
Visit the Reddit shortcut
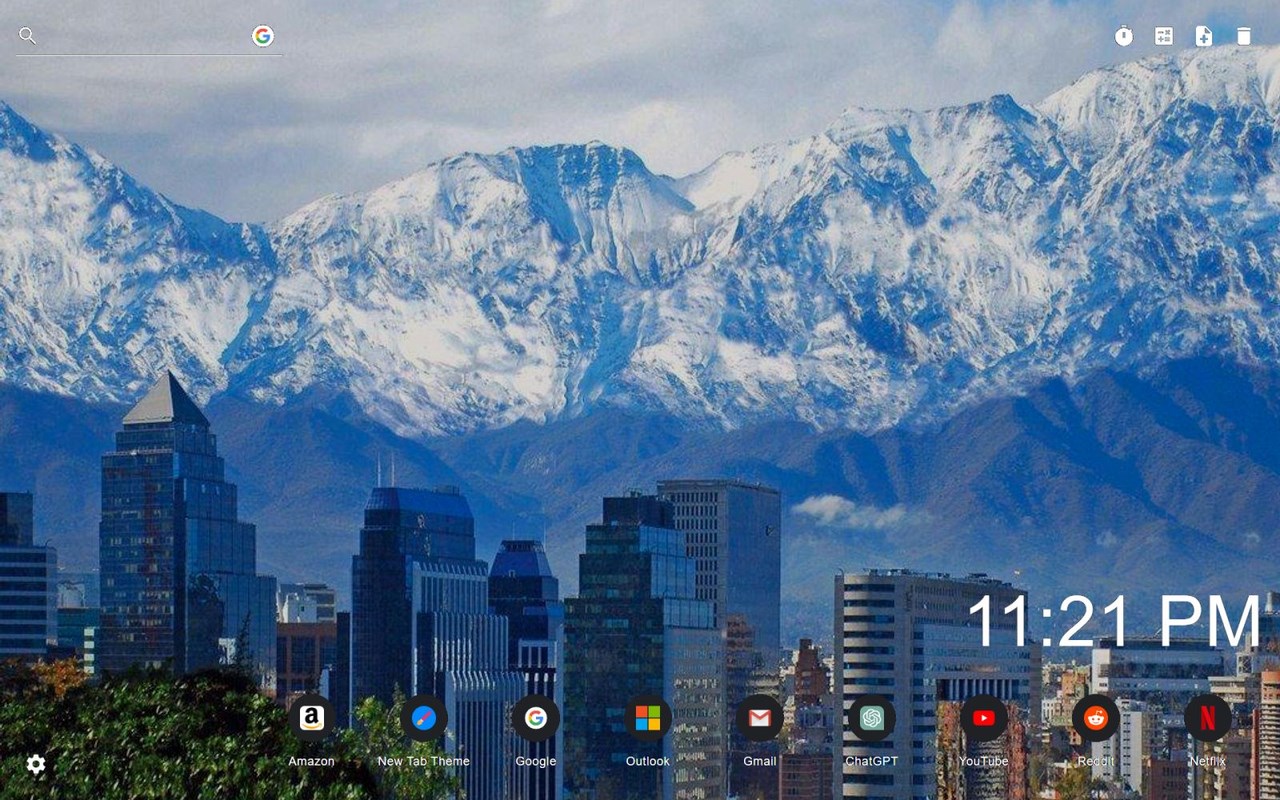pyautogui.click(x=1096, y=719)
